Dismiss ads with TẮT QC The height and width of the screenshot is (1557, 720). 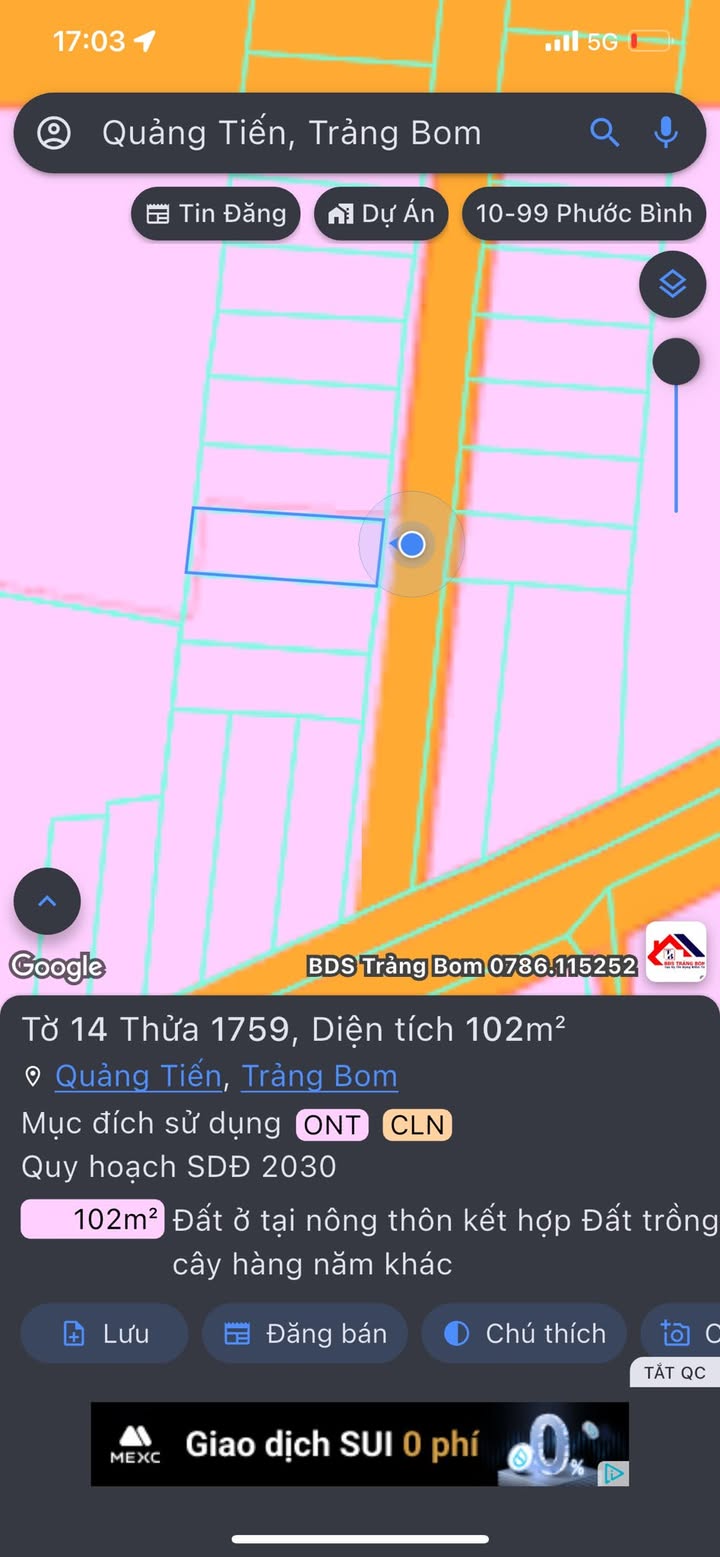pos(675,1372)
